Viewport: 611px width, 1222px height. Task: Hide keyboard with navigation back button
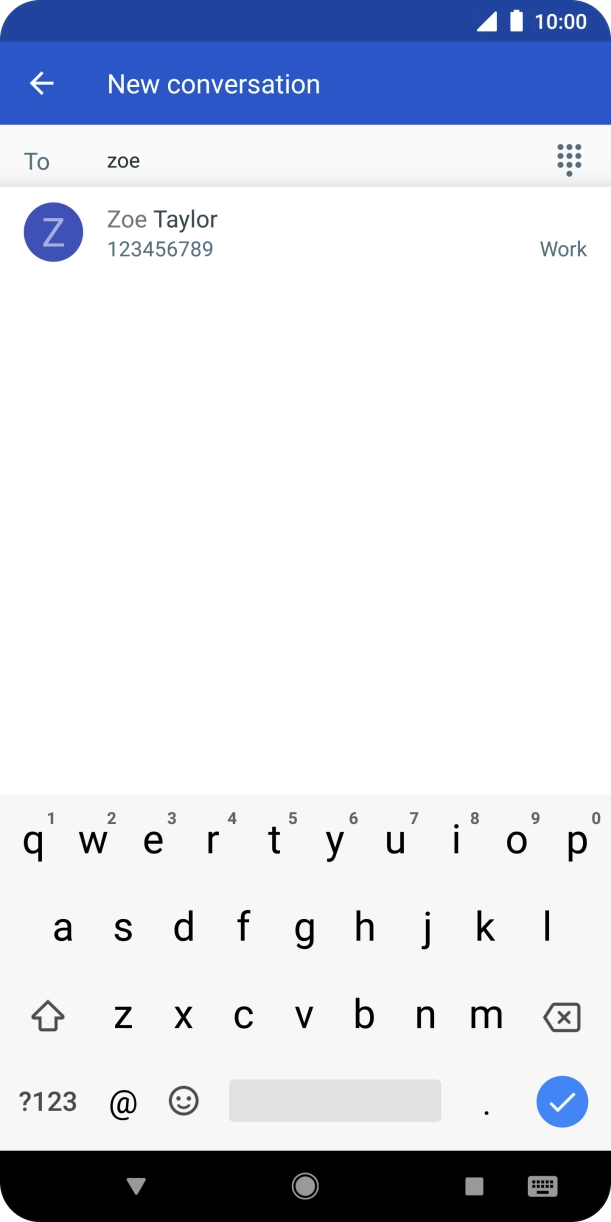click(x=137, y=1186)
